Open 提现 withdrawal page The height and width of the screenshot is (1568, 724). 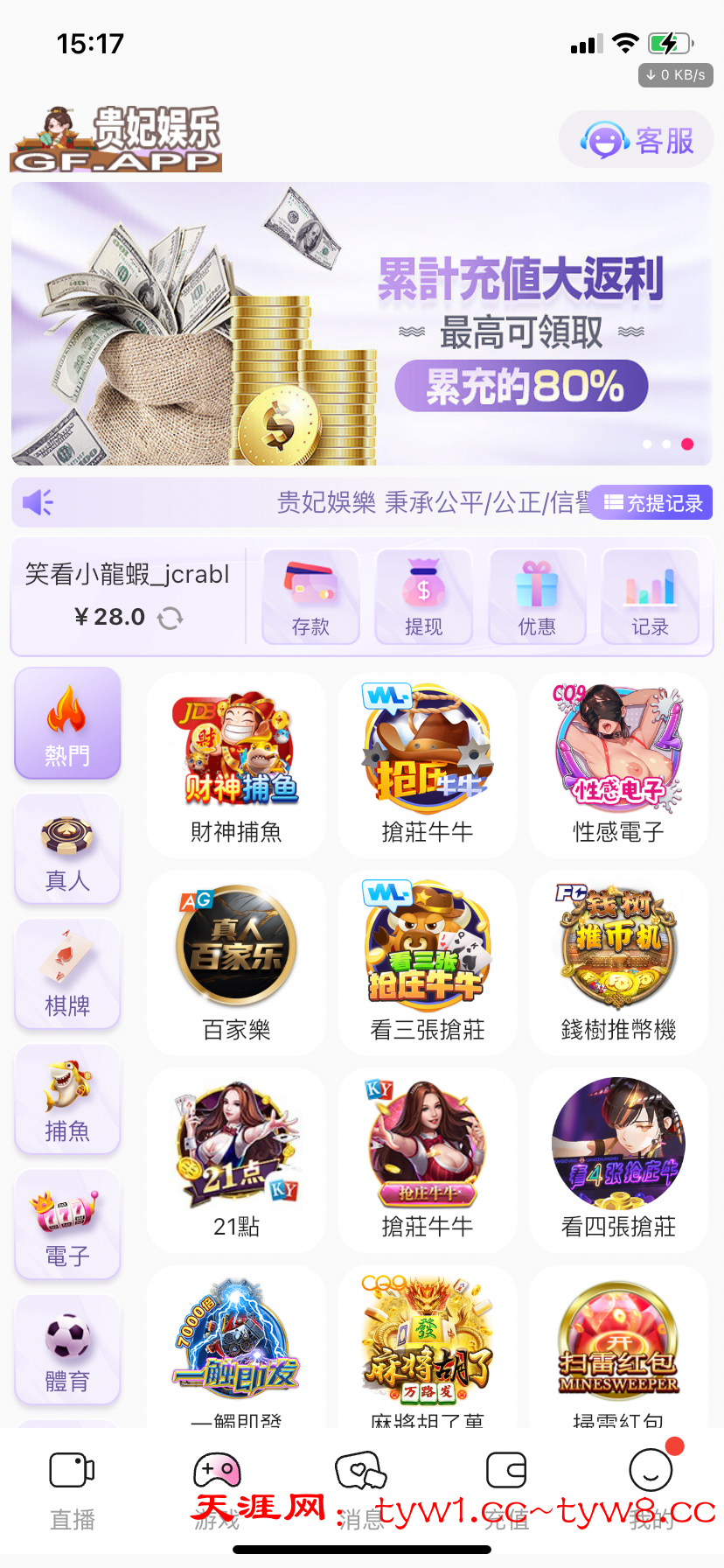(x=424, y=596)
